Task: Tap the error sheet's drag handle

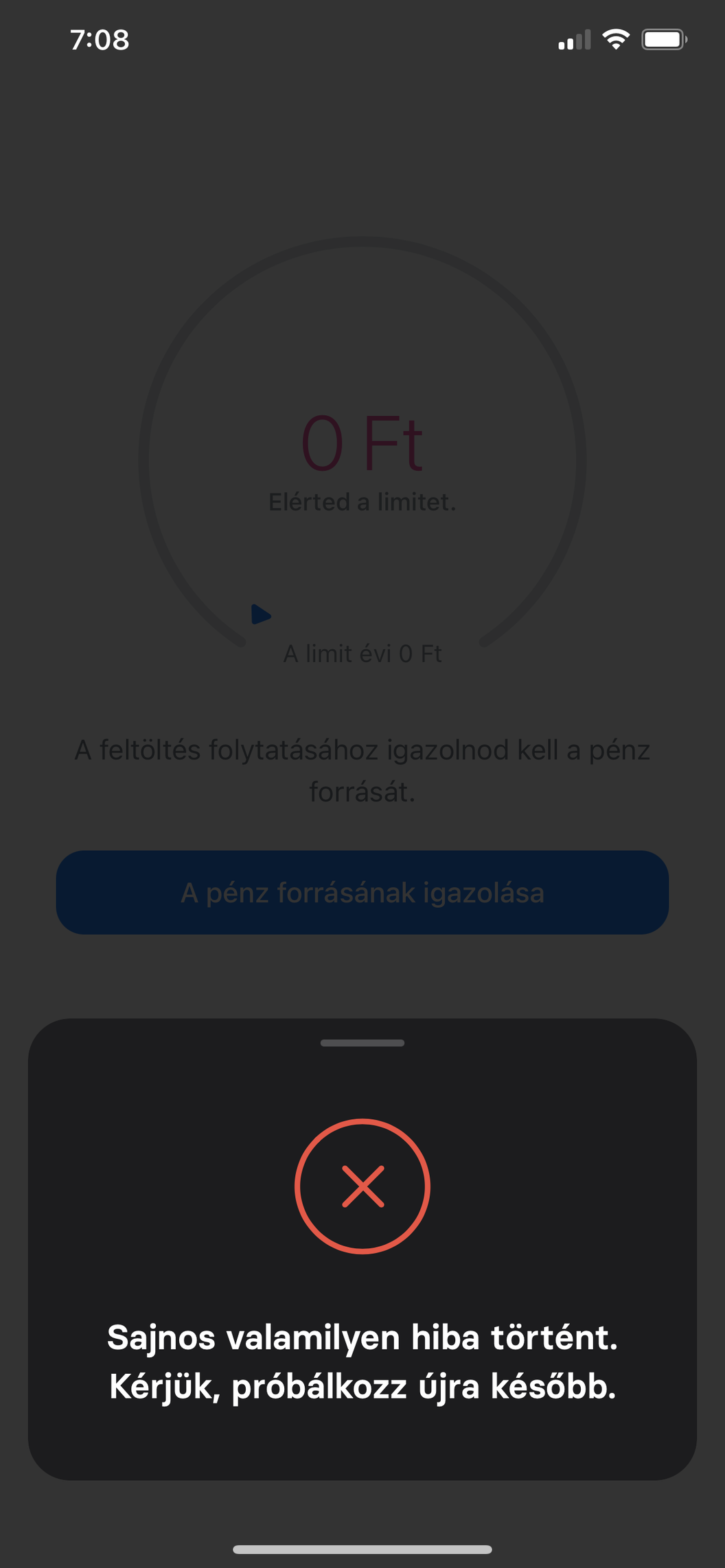Action: [x=362, y=1043]
